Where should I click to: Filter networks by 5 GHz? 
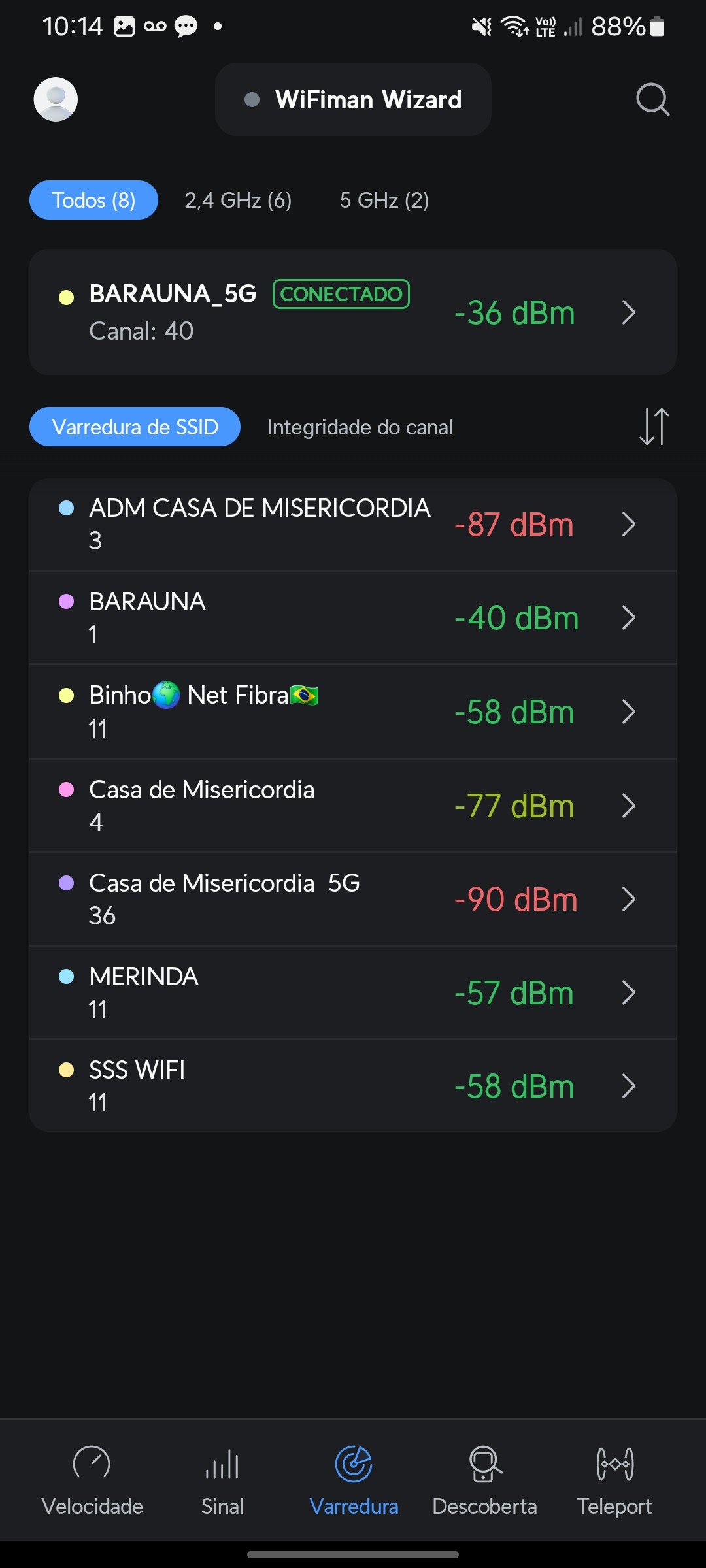(x=384, y=200)
